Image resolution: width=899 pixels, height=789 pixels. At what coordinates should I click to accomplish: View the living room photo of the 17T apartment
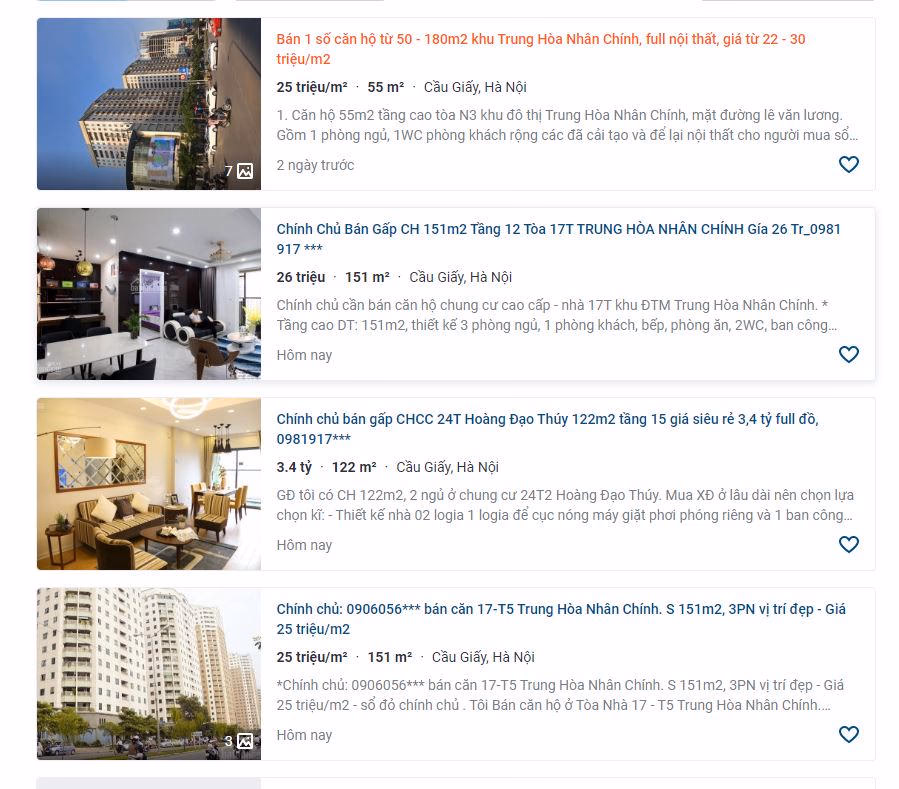[x=149, y=294]
